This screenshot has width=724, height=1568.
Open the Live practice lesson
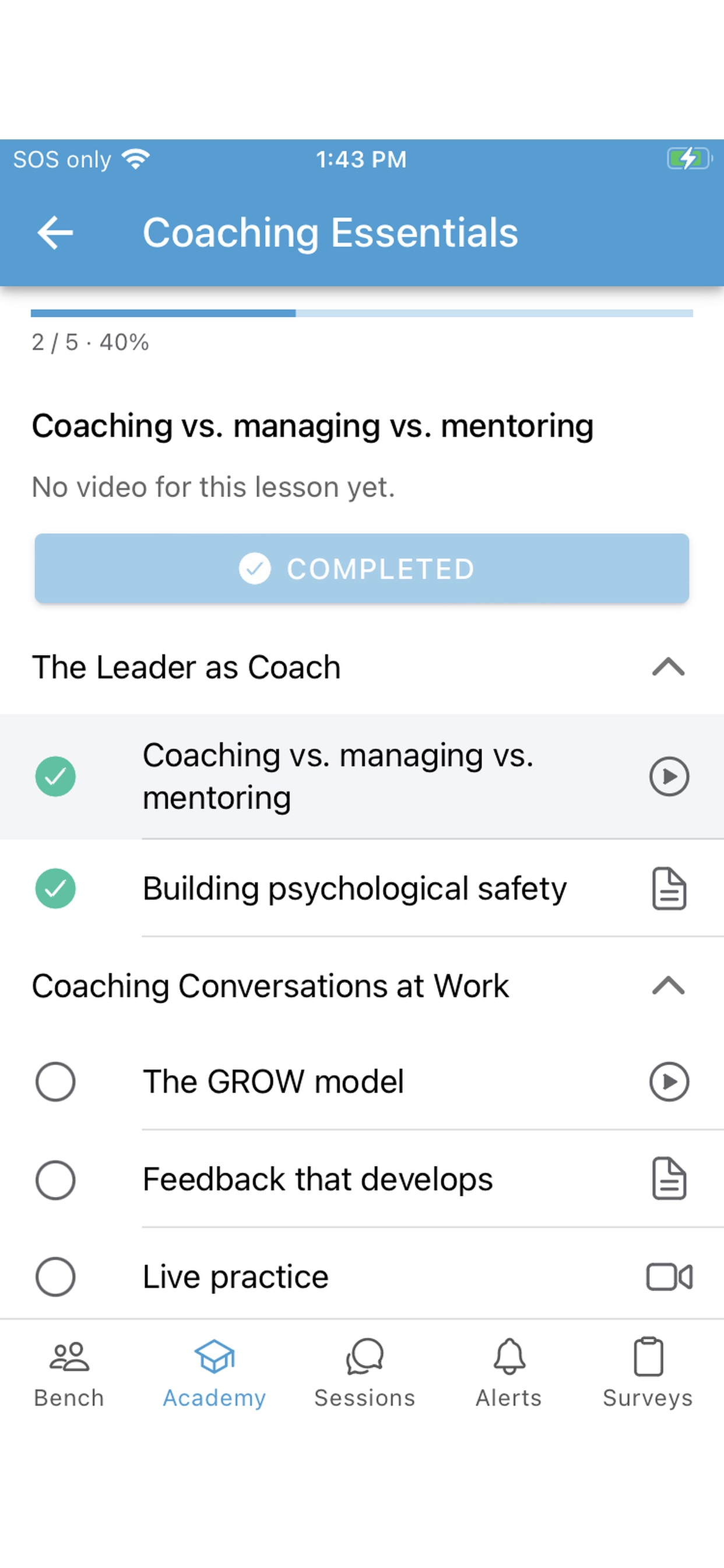click(362, 1276)
